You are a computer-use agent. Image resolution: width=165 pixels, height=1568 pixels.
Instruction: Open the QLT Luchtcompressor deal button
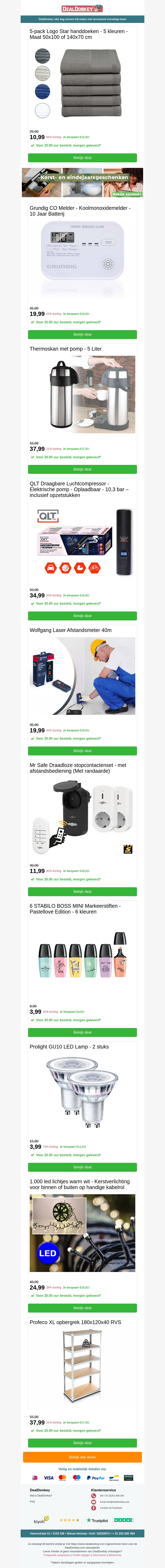82,616
